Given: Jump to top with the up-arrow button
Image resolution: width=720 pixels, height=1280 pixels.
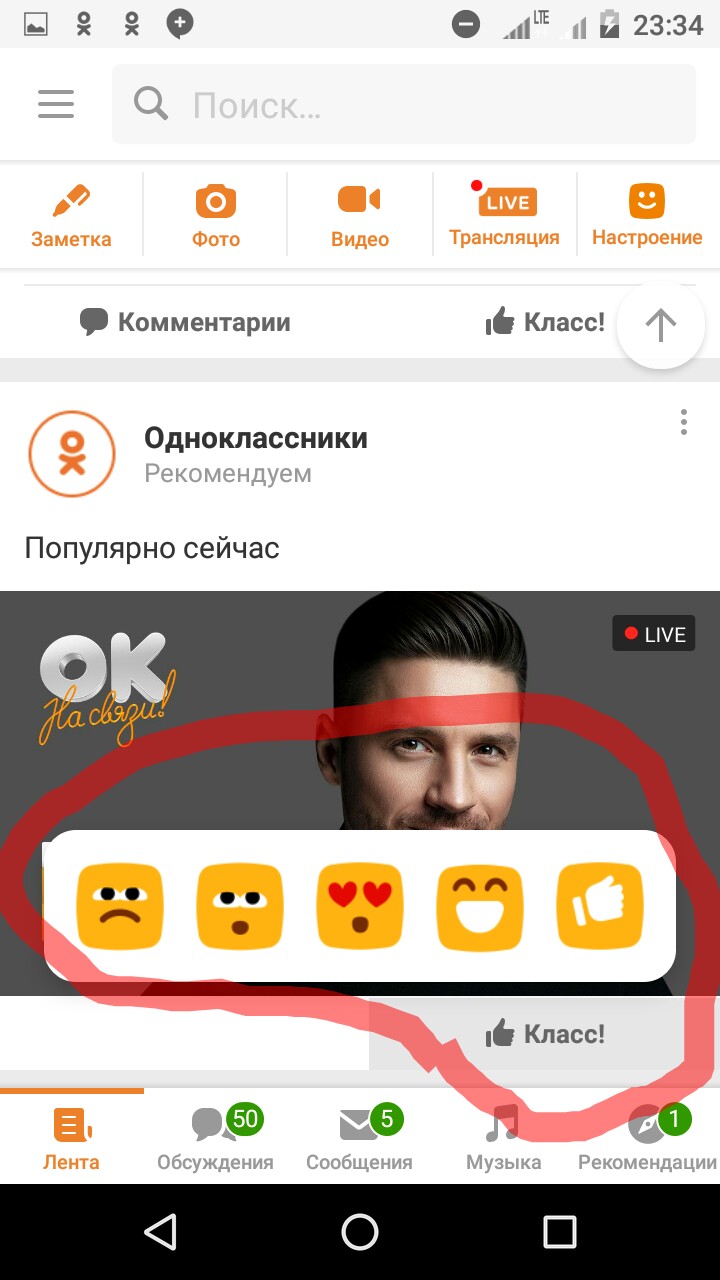Looking at the screenshot, I should point(661,324).
